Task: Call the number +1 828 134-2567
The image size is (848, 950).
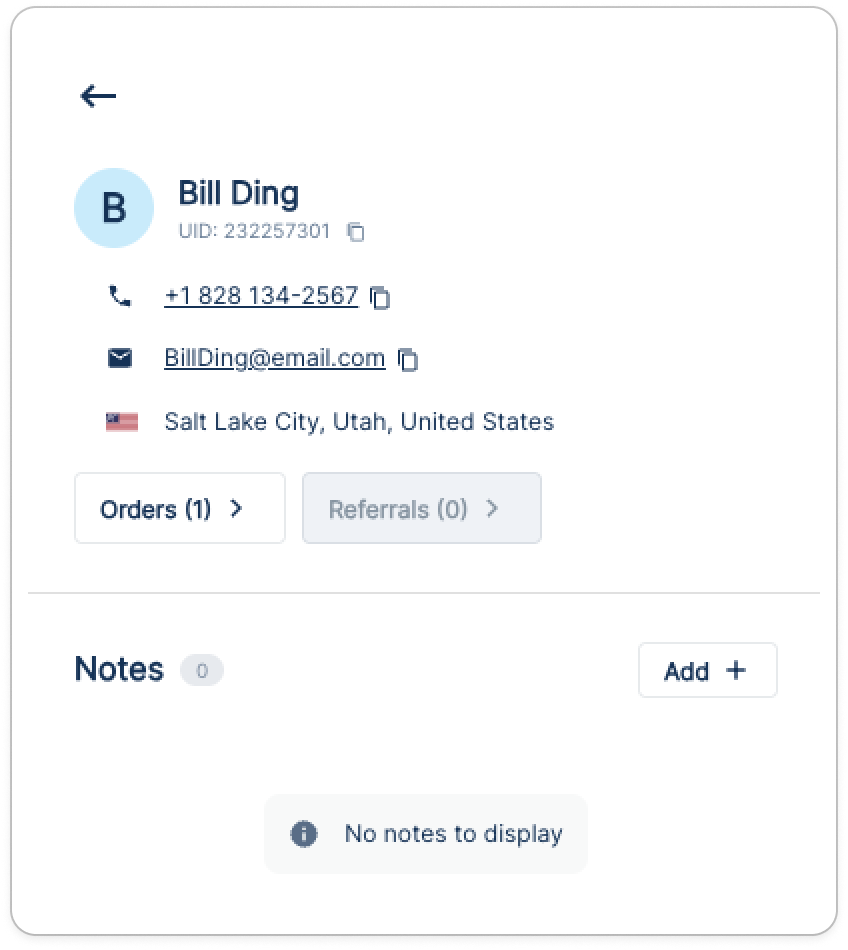Action: click(261, 296)
